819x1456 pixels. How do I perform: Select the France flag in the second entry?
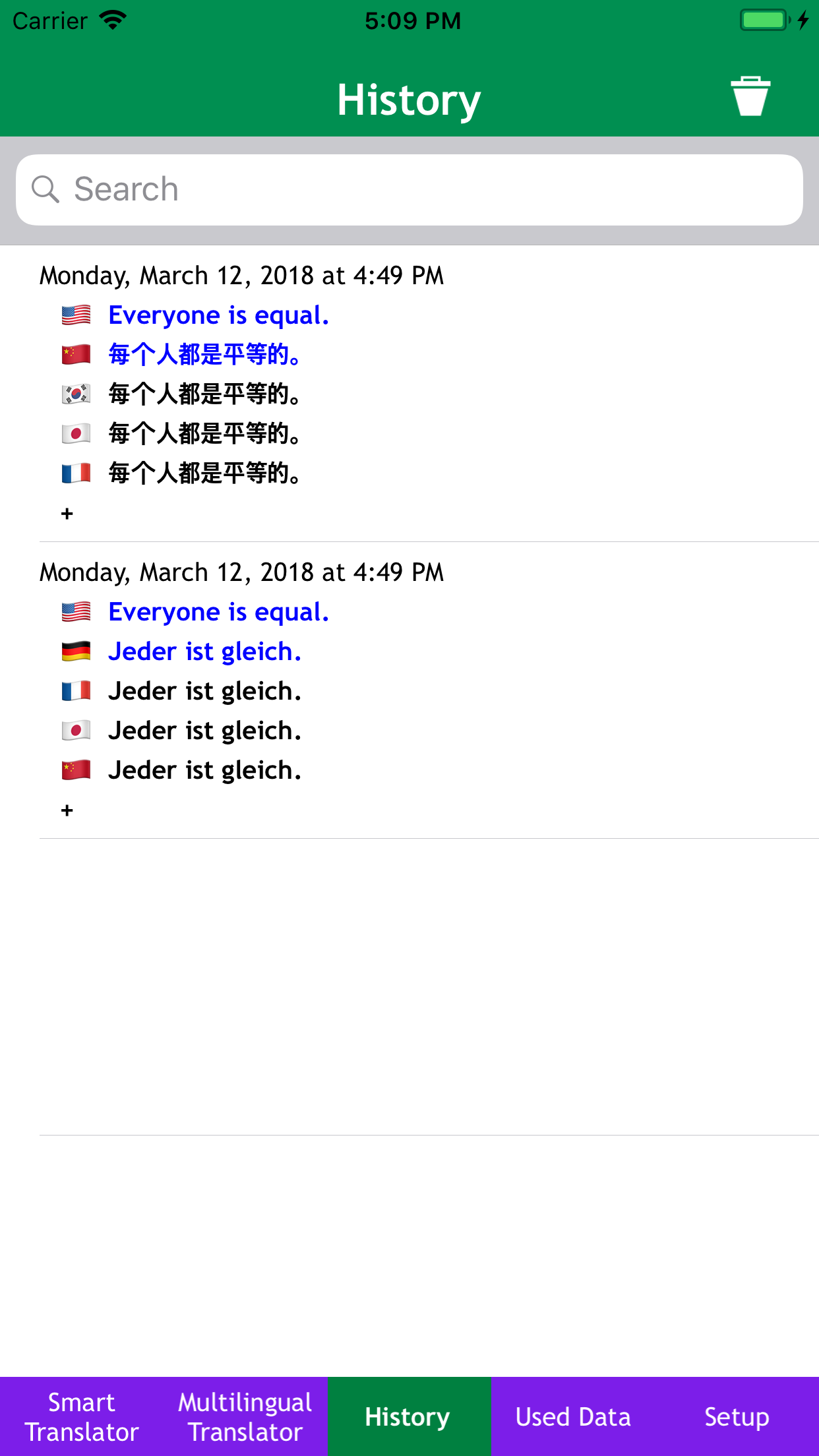[75, 690]
